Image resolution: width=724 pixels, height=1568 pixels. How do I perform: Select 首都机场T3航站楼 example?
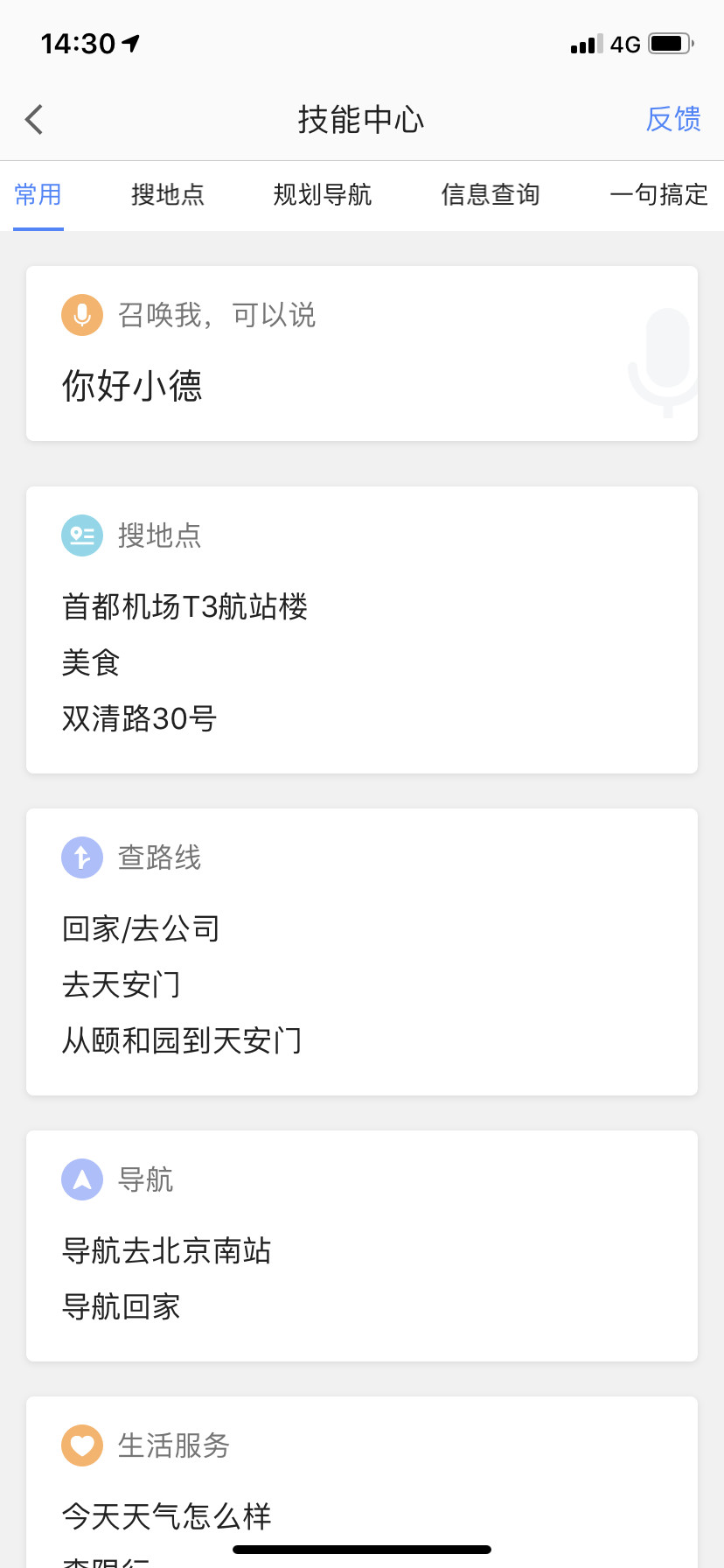coord(184,606)
